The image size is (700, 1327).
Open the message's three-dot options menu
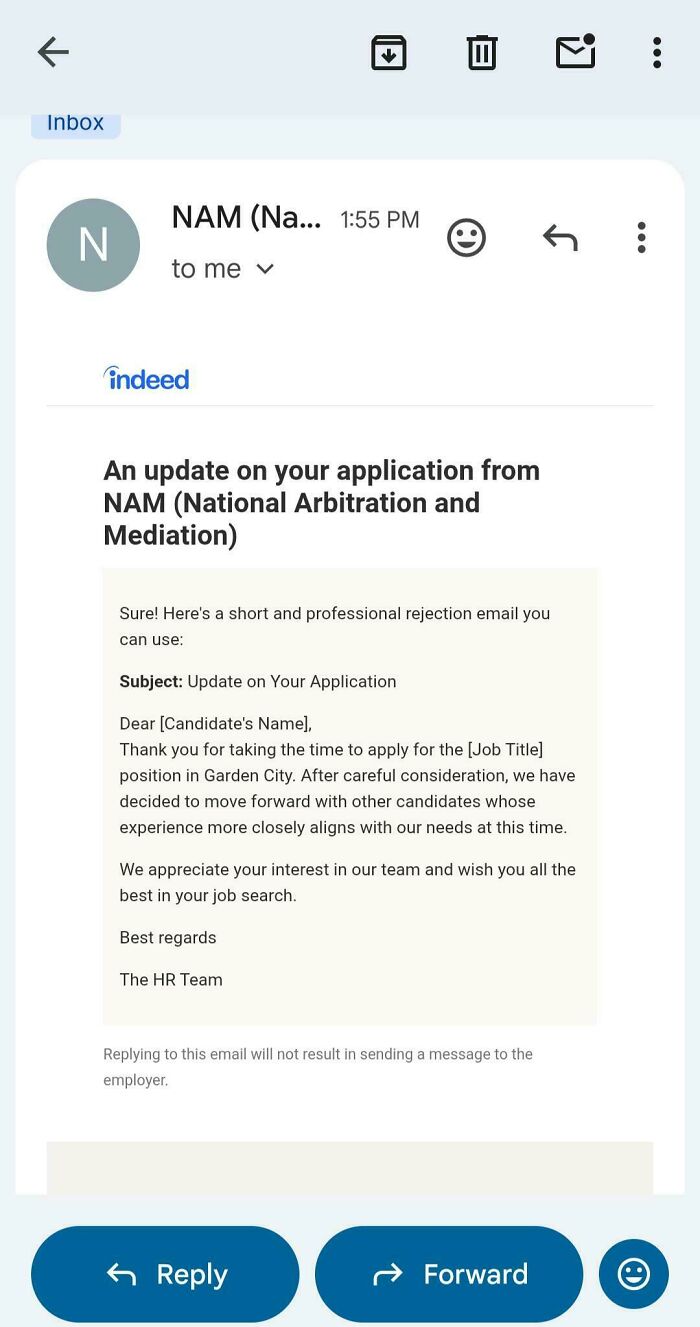coord(642,238)
